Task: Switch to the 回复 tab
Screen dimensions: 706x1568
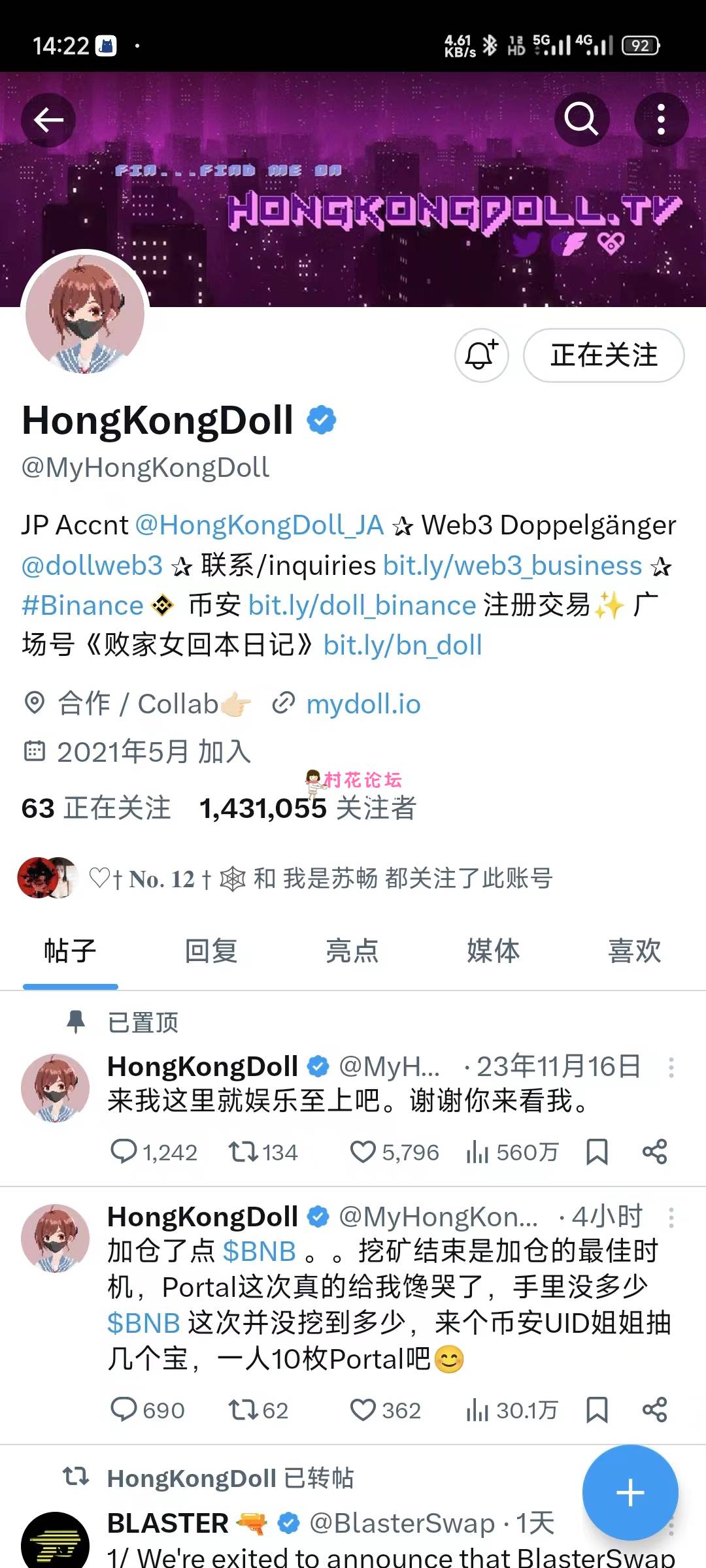Action: pyautogui.click(x=210, y=951)
